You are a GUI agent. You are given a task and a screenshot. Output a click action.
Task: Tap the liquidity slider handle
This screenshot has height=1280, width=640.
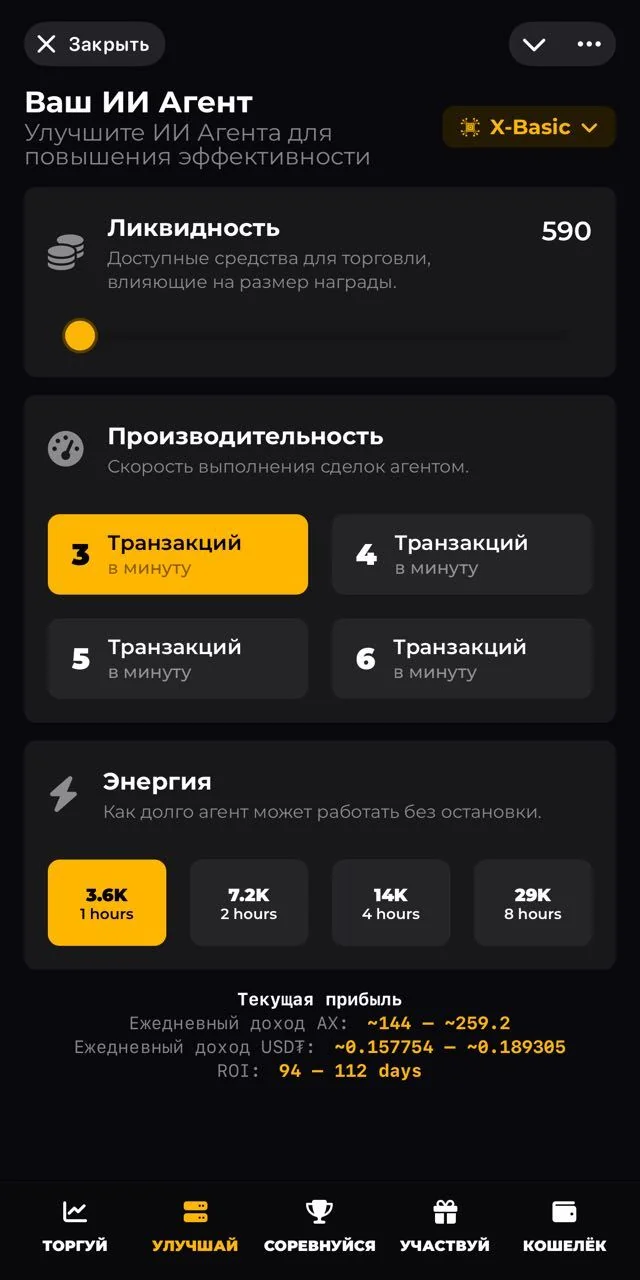pyautogui.click(x=80, y=336)
